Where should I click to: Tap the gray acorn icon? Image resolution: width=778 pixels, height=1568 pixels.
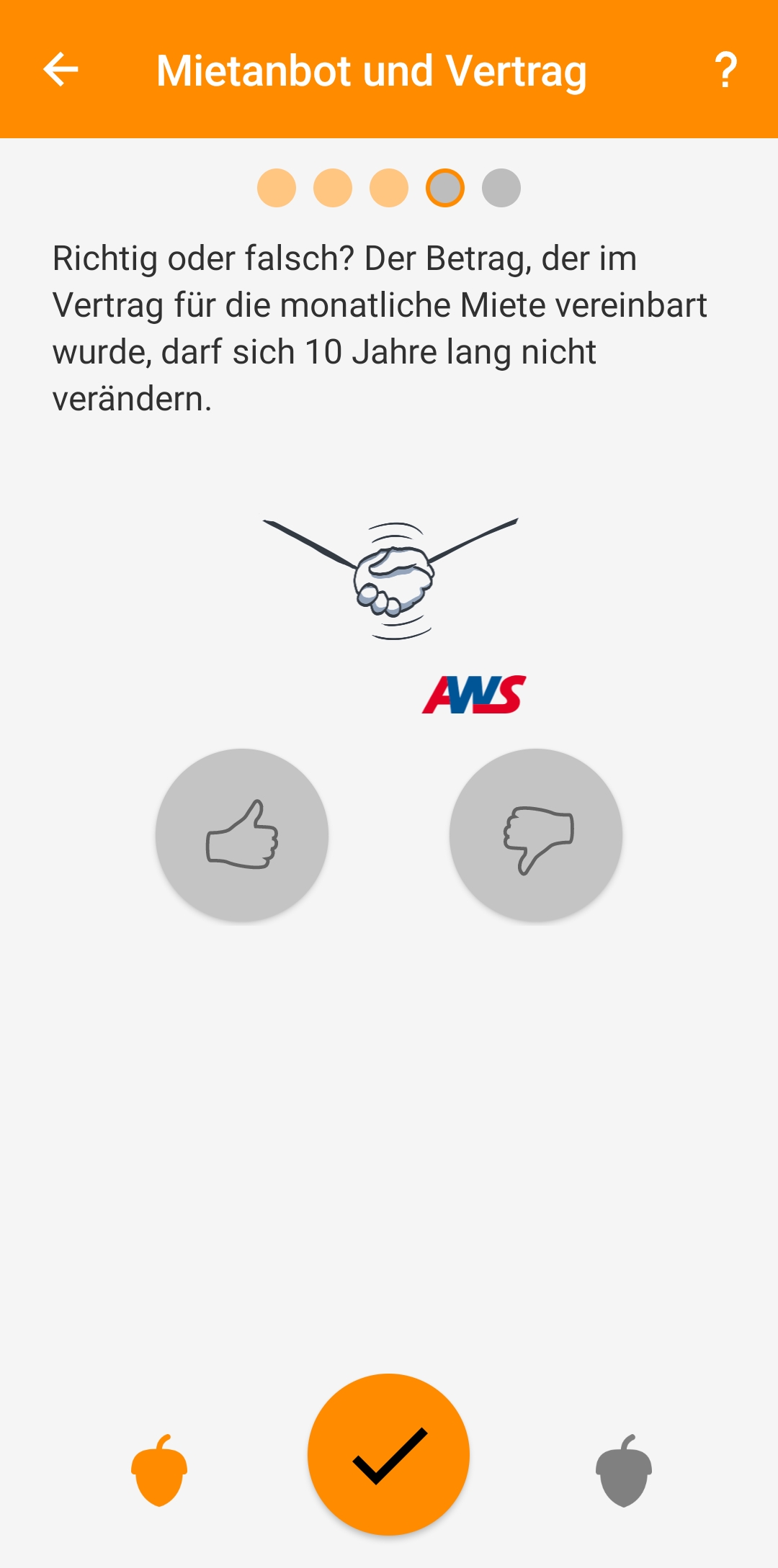624,1470
